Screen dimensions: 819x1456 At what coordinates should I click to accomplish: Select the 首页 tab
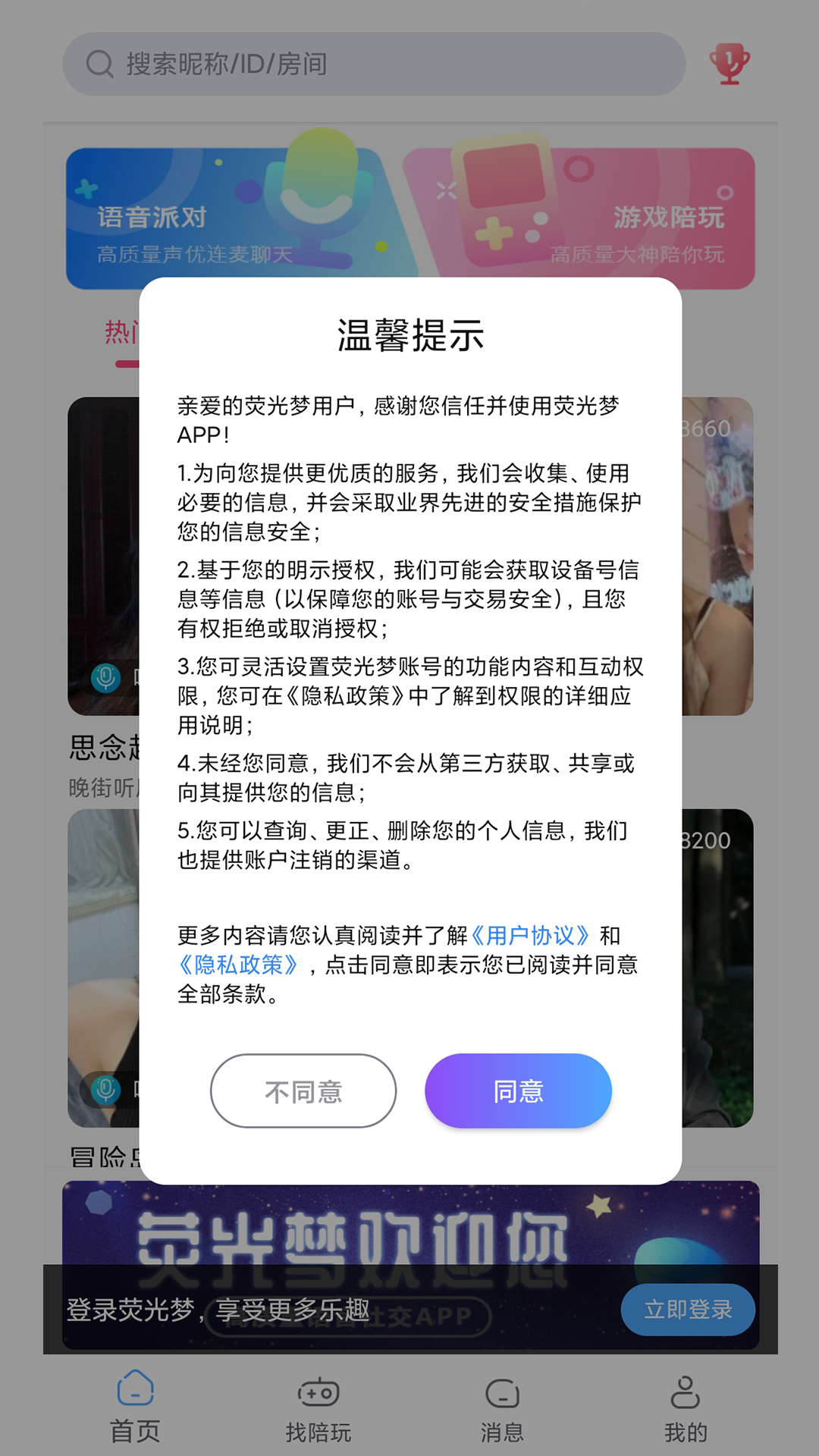pyautogui.click(x=135, y=1409)
